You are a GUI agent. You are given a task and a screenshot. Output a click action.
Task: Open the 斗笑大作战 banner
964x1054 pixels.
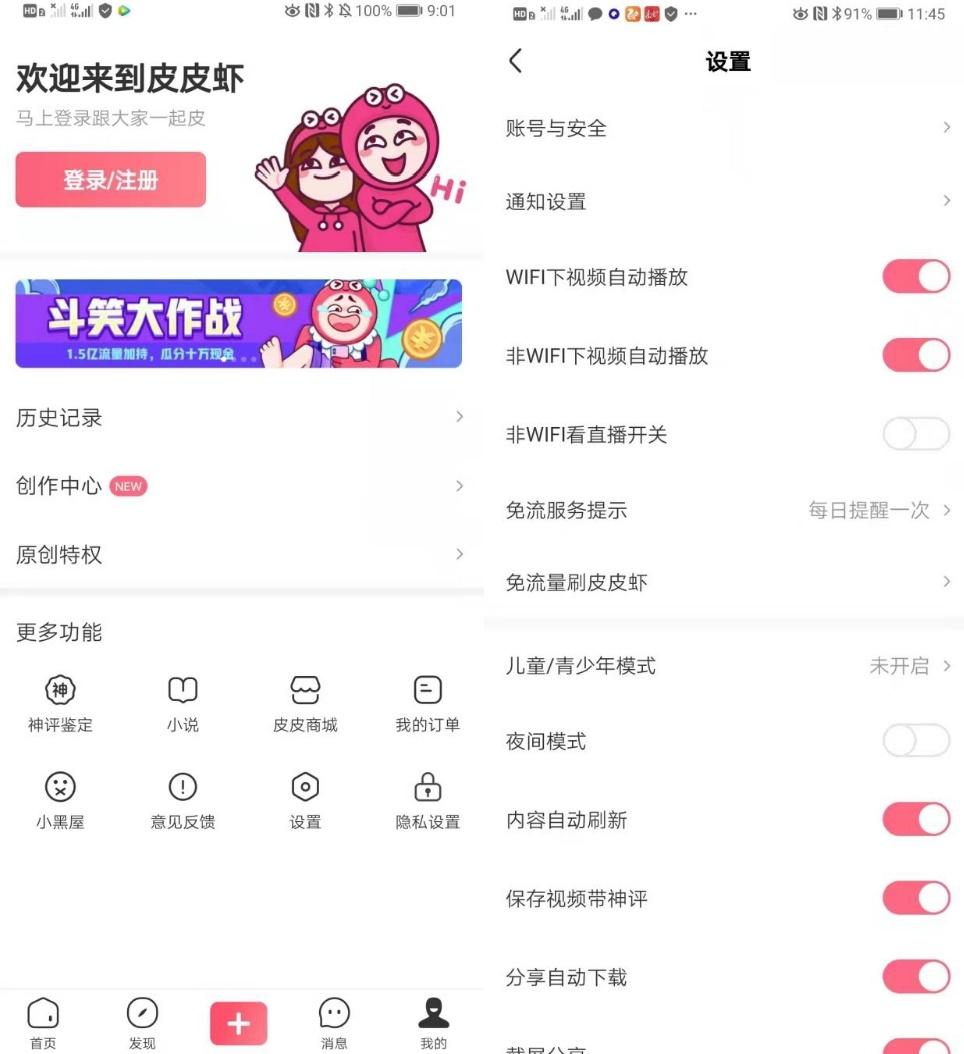click(x=238, y=323)
